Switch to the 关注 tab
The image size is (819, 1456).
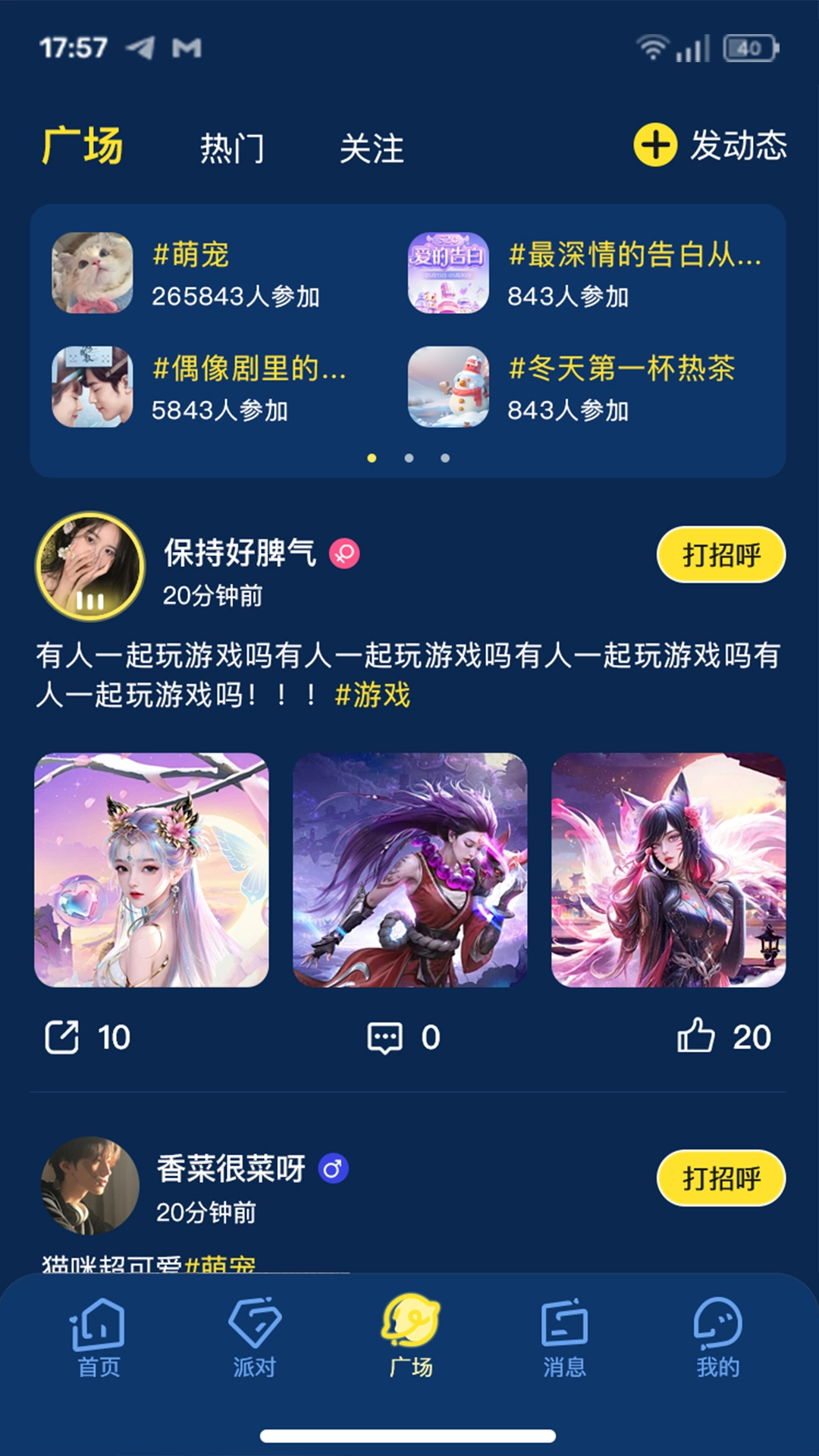372,148
